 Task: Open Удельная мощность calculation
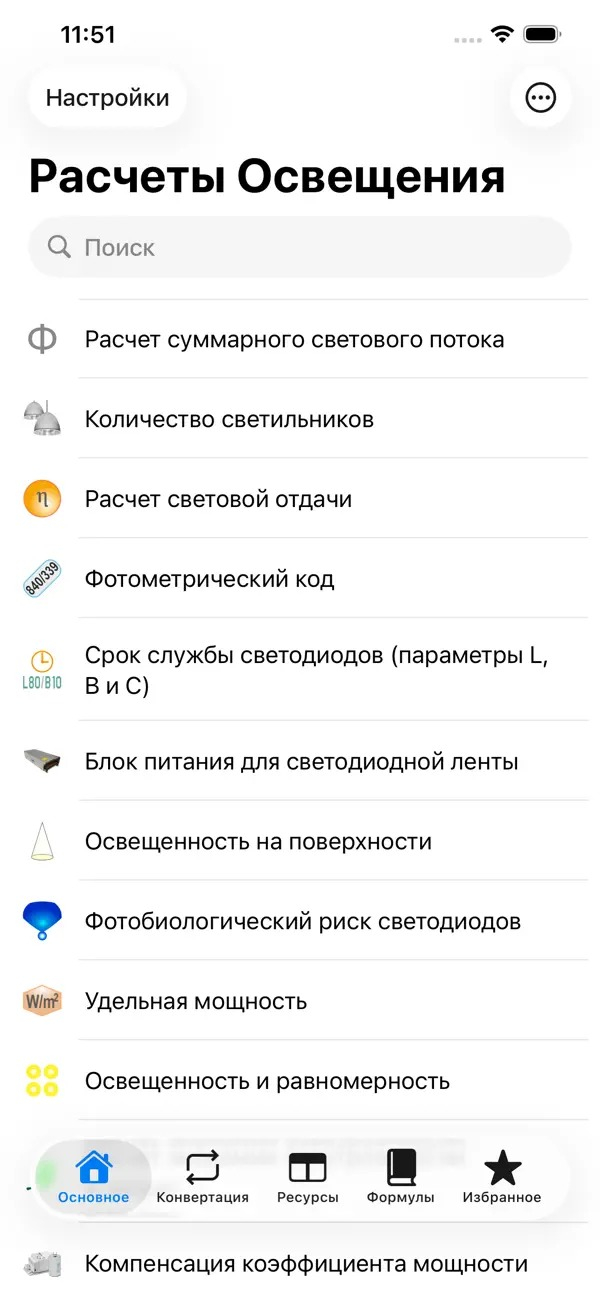[300, 1001]
